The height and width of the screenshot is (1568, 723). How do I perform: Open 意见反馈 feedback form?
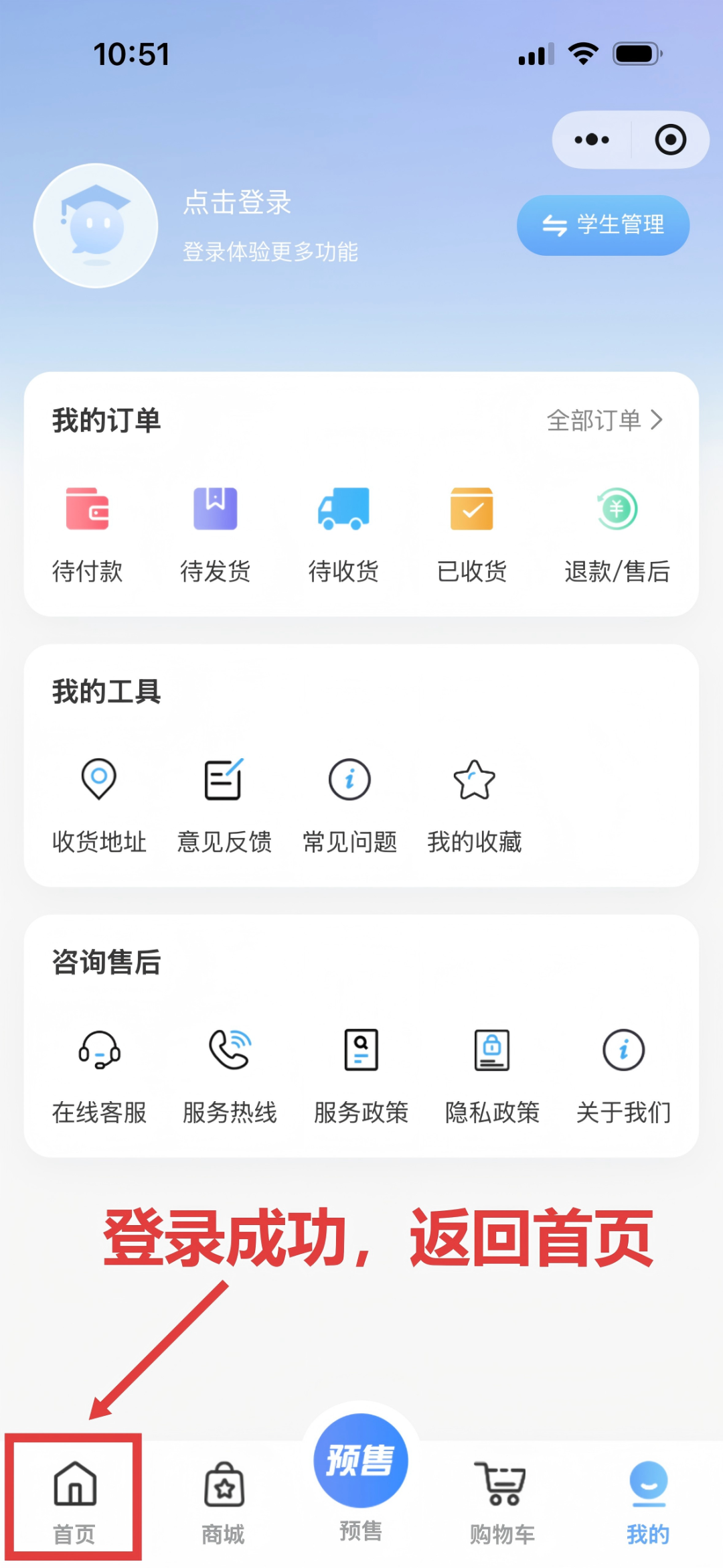224,804
